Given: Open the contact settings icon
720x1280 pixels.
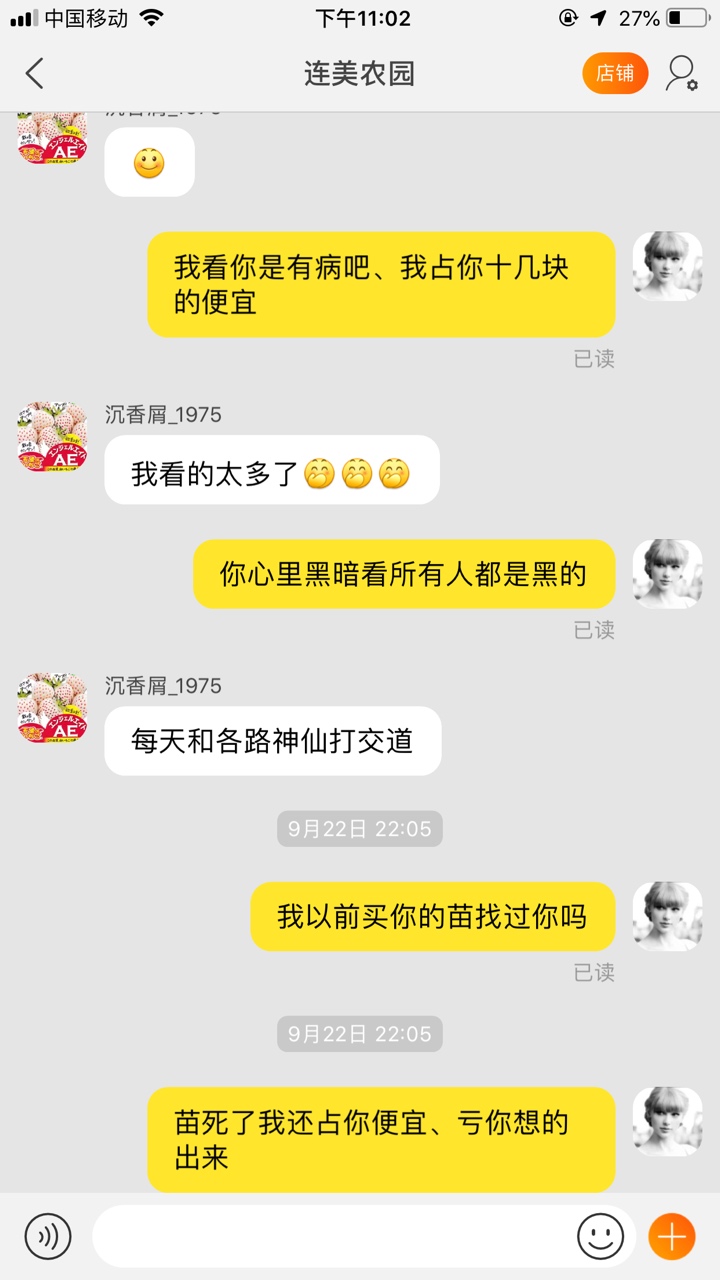Looking at the screenshot, I should coord(682,73).
